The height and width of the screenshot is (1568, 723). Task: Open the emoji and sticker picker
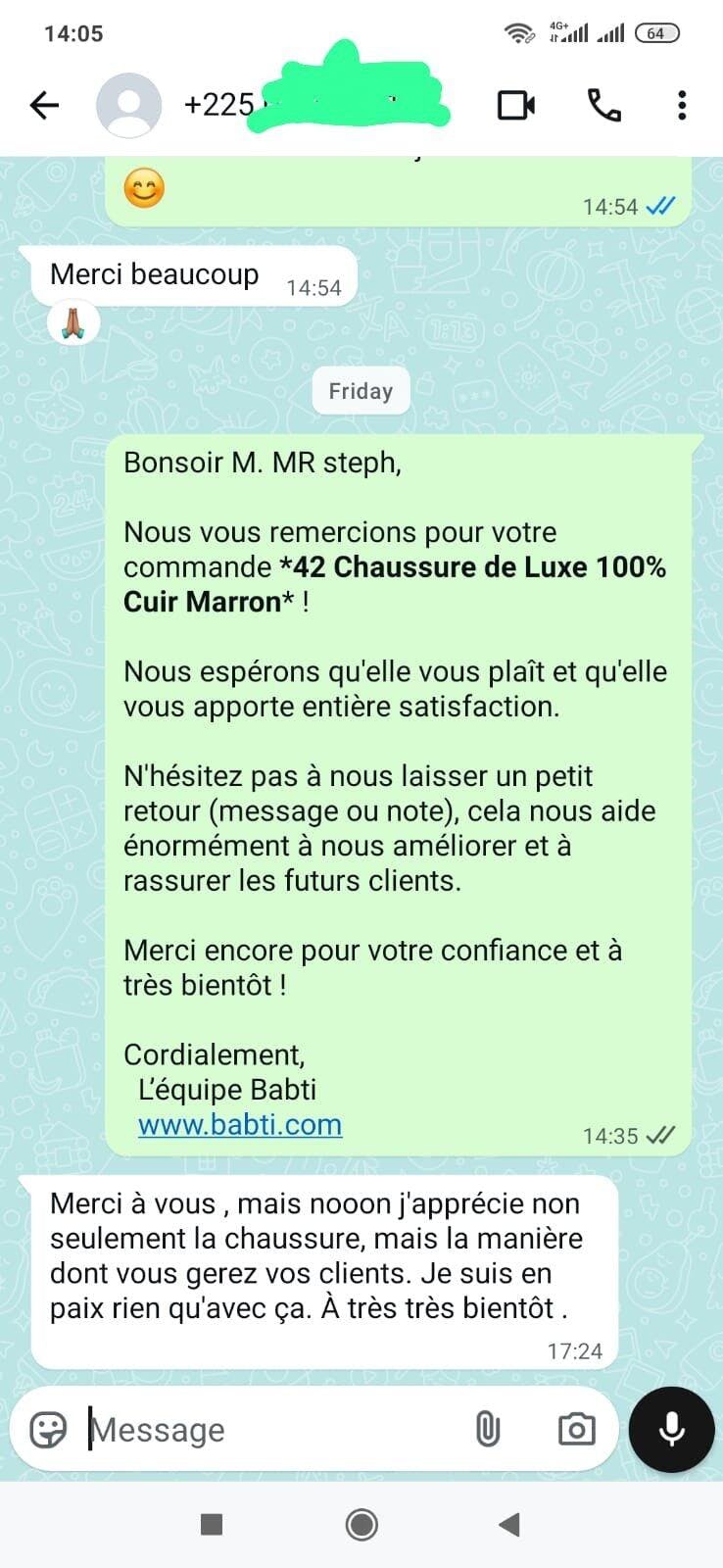(x=48, y=1430)
